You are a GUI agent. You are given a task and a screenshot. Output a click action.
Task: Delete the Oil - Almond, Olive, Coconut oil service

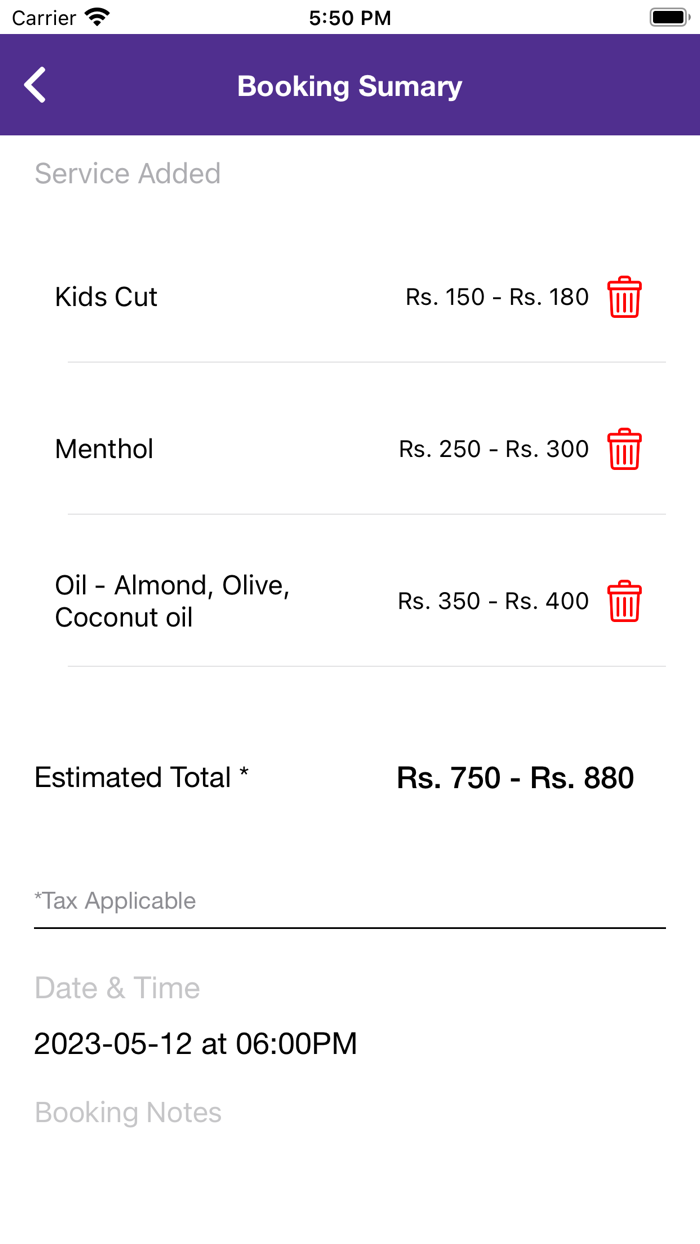pyautogui.click(x=624, y=601)
